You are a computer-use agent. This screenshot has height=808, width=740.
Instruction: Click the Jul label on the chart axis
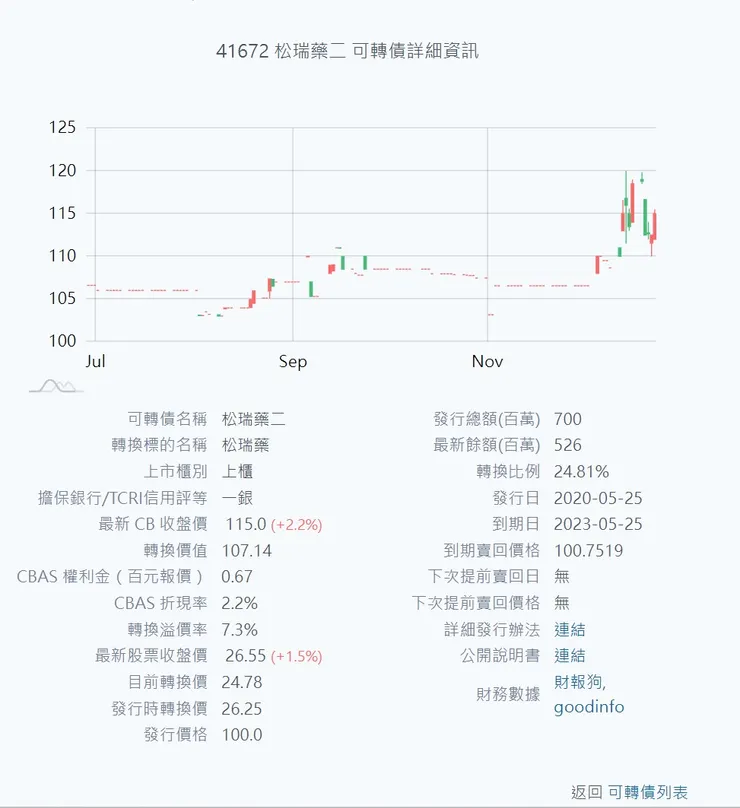click(x=96, y=362)
